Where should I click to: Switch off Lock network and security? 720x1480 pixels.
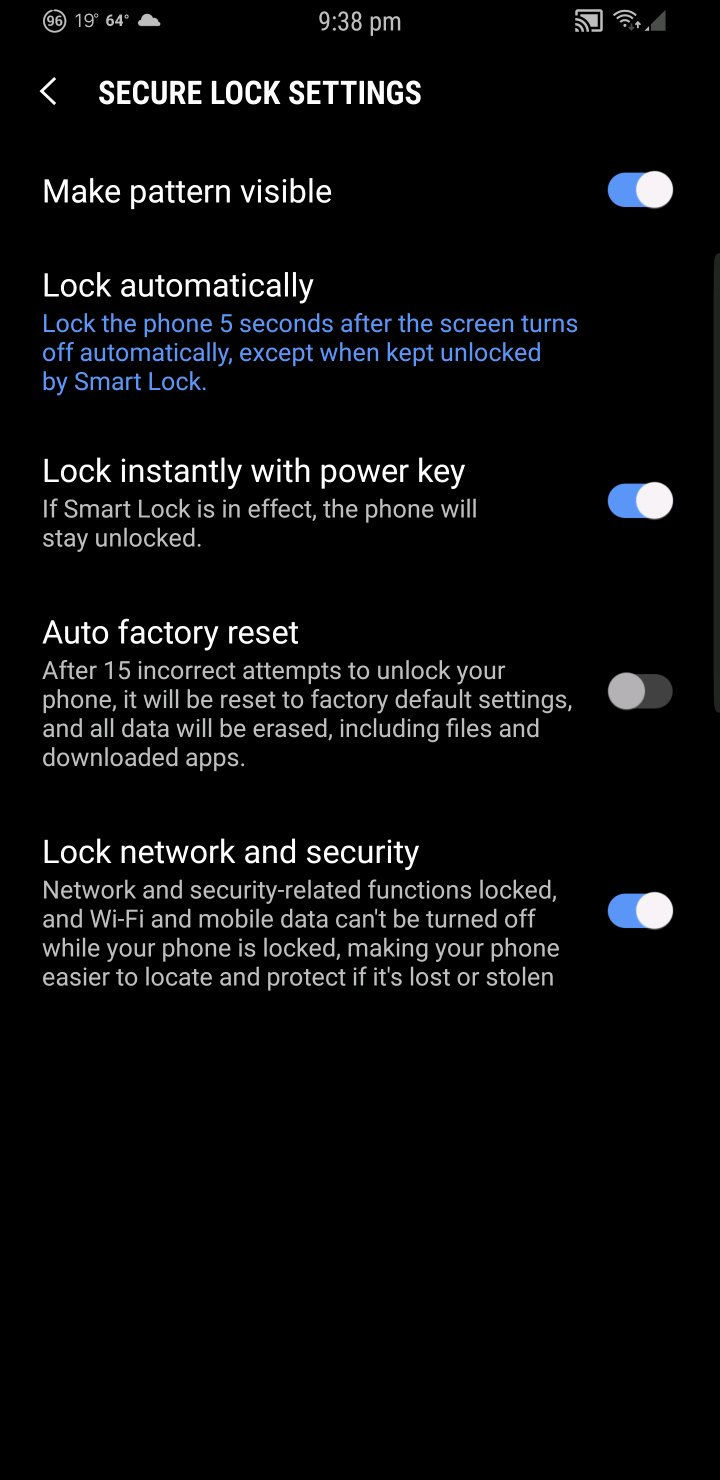click(x=640, y=911)
